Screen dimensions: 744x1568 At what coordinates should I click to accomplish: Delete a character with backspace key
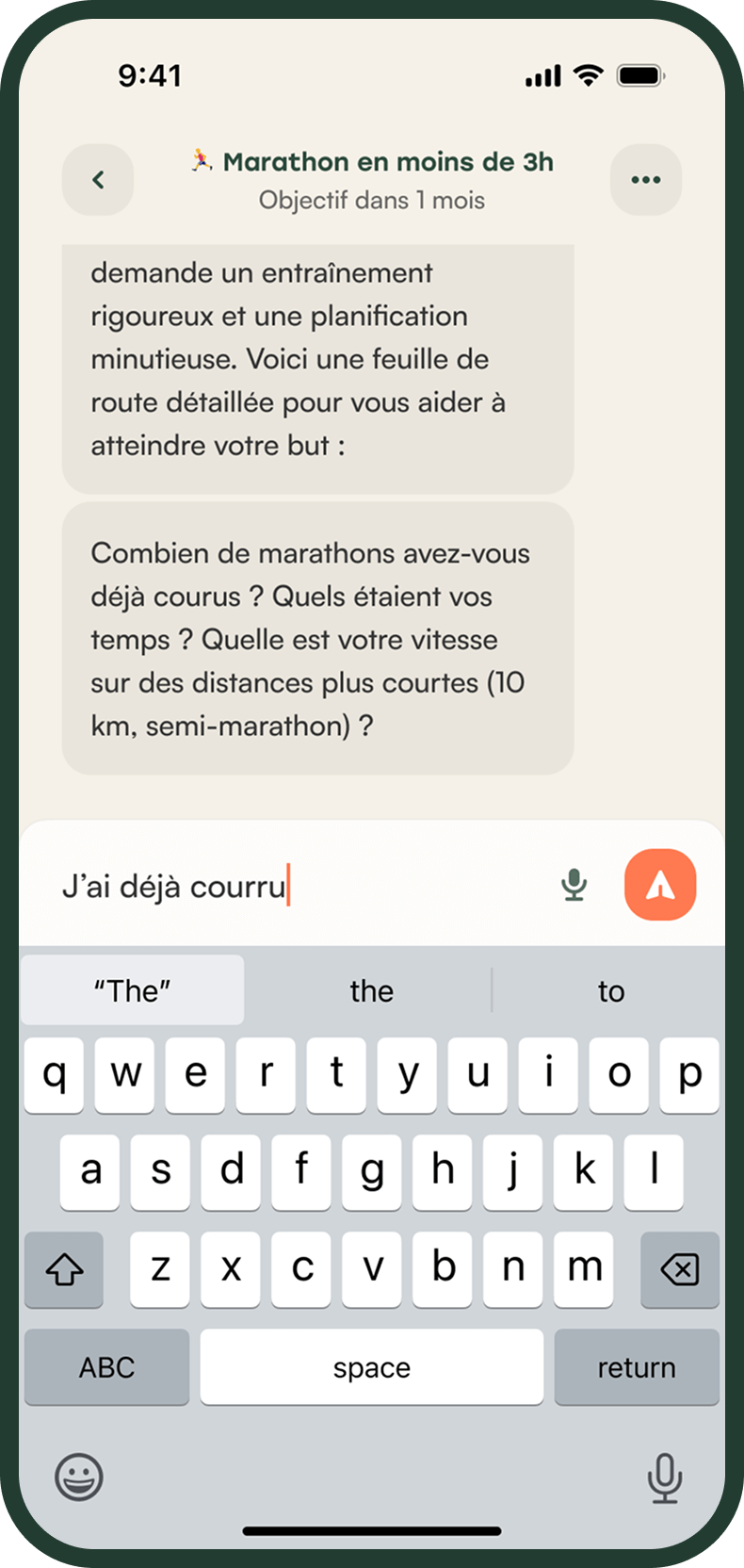click(679, 1269)
